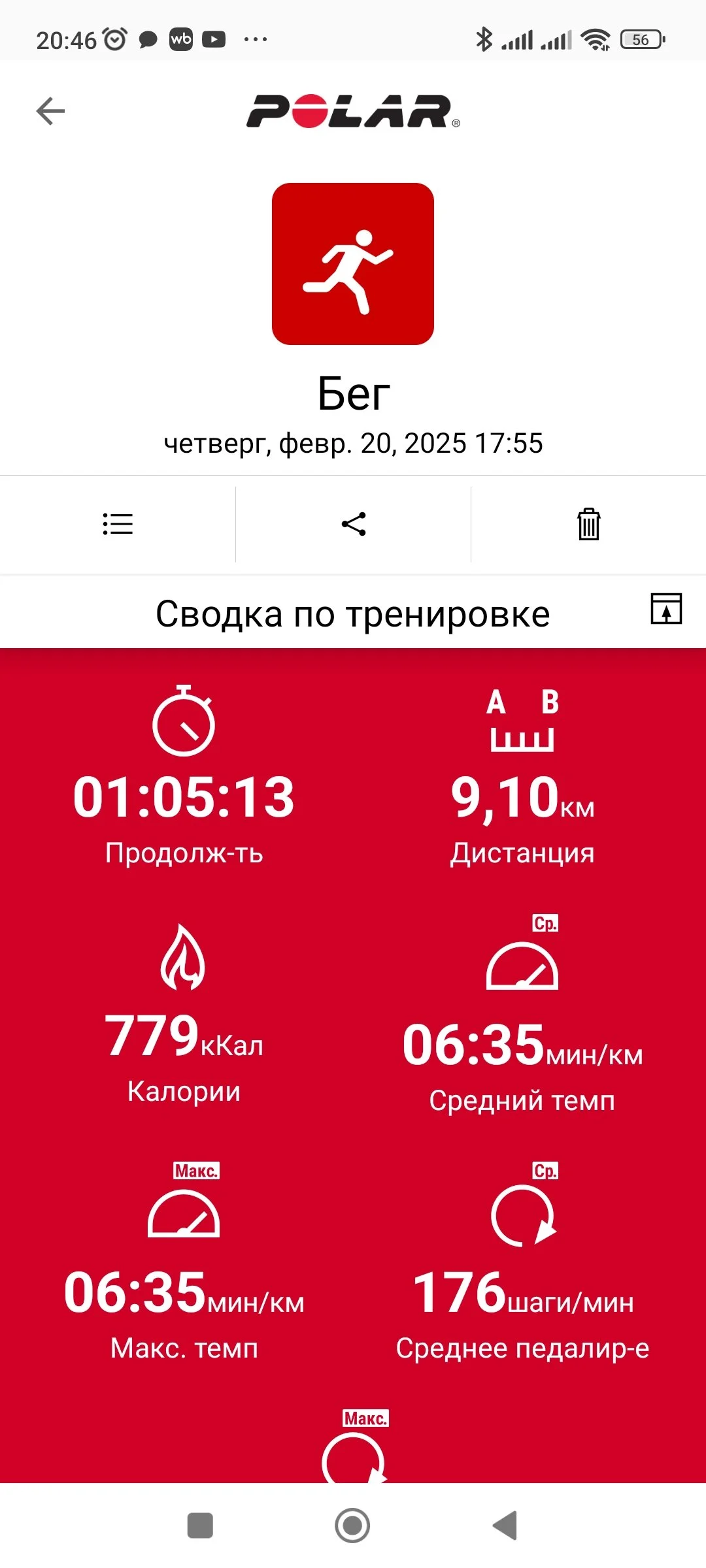Delete this training session

pyautogui.click(x=588, y=524)
